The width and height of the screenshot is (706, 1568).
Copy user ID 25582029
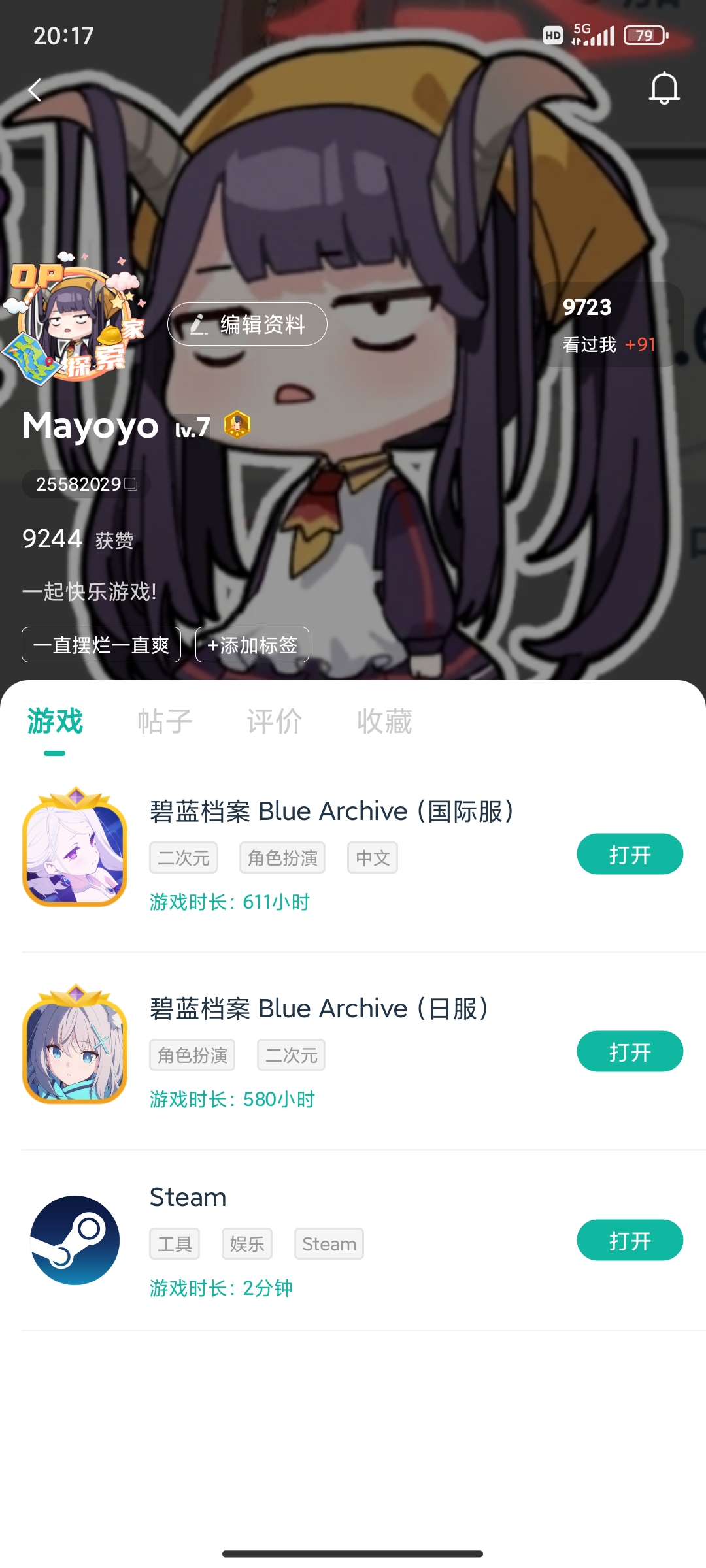click(x=130, y=484)
